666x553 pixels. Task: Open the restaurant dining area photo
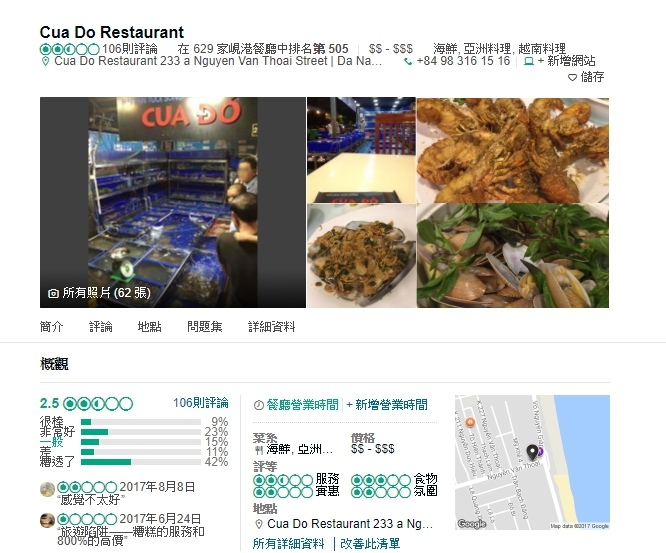pos(361,149)
